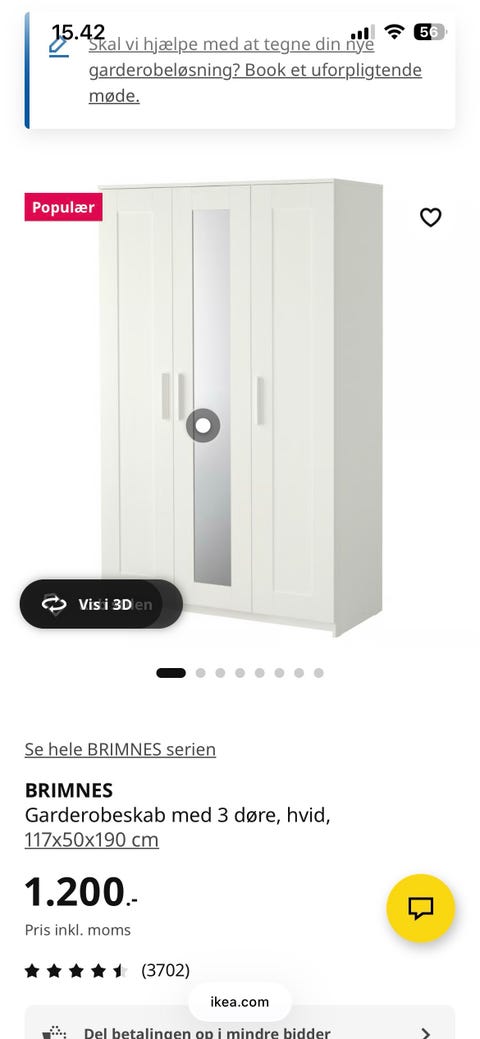Tap the ikea.com address pill

(x=240, y=1002)
